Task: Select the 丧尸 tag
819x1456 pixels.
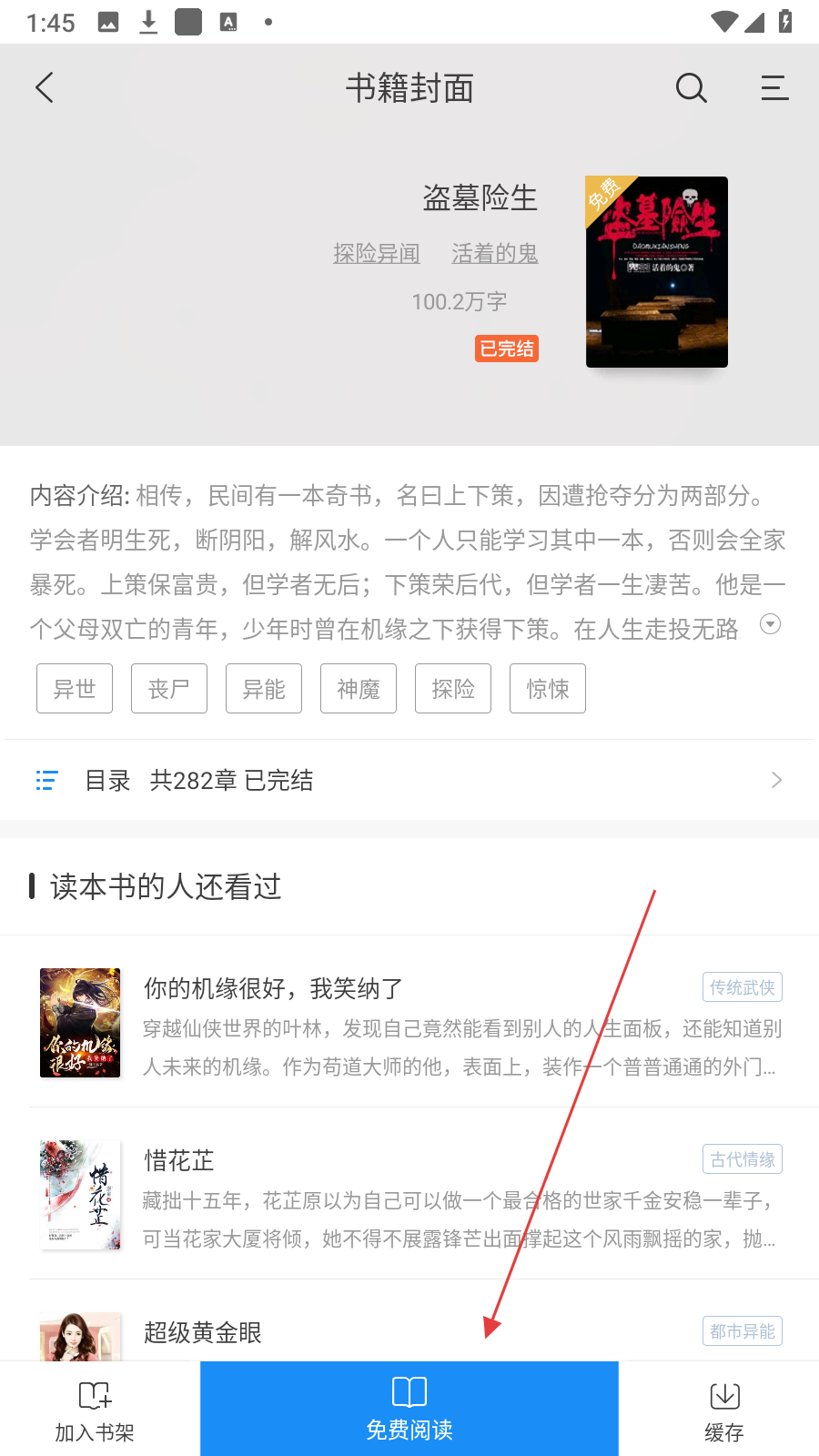Action: click(169, 689)
